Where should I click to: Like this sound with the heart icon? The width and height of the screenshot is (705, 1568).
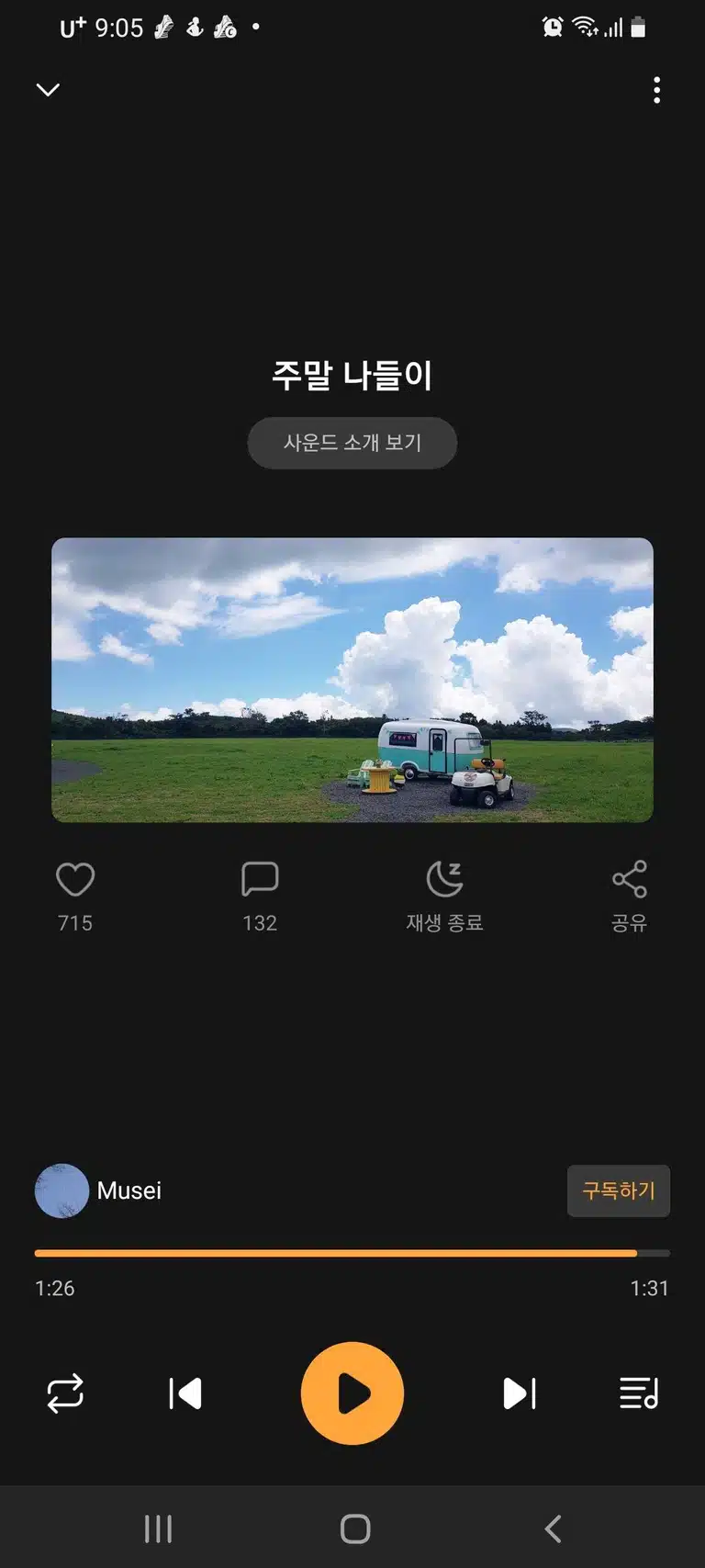(75, 879)
